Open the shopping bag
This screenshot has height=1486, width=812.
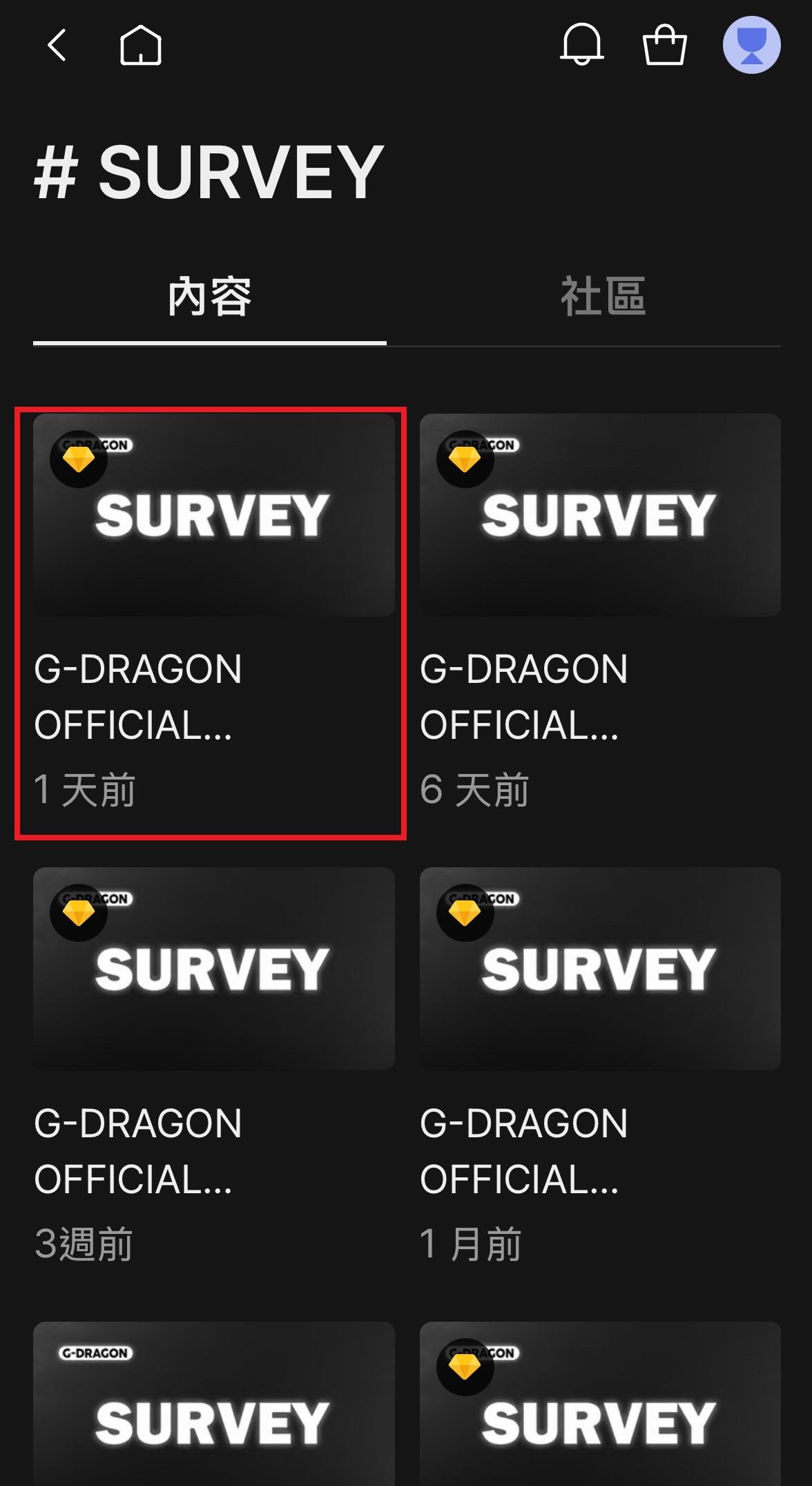tap(664, 45)
